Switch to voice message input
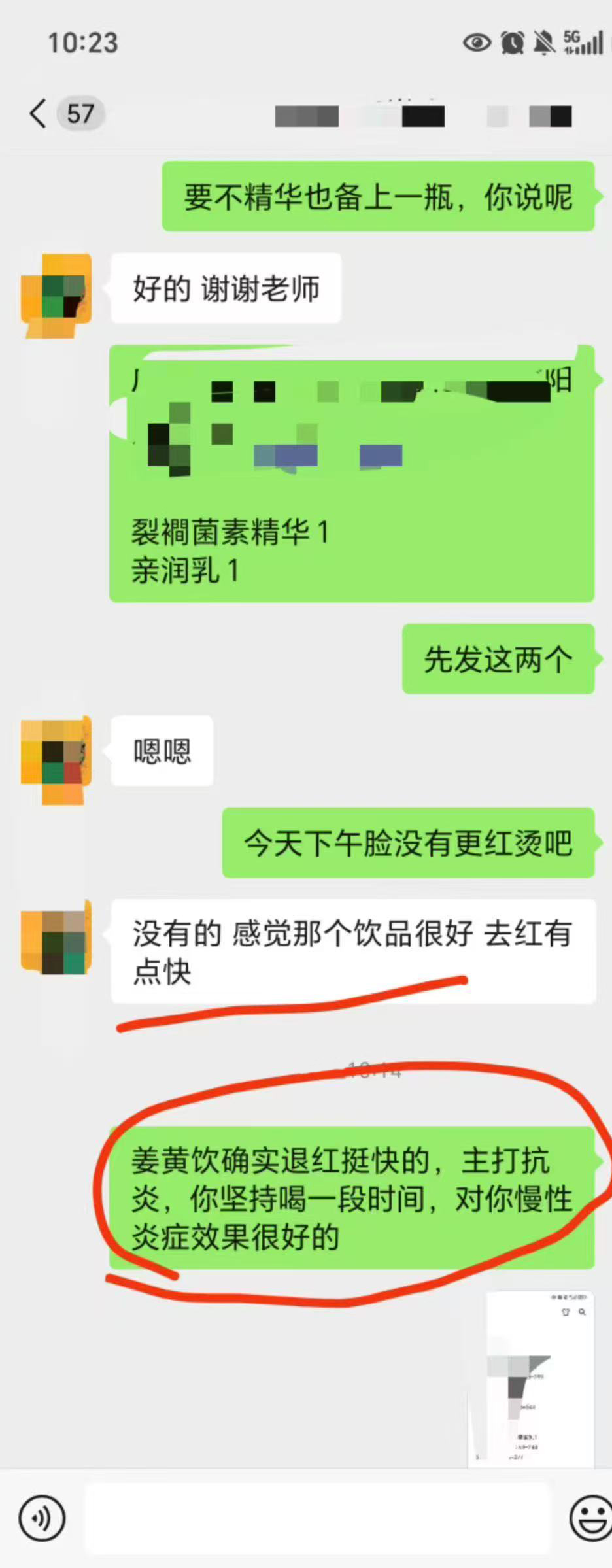The image size is (612, 1568). click(42, 1518)
